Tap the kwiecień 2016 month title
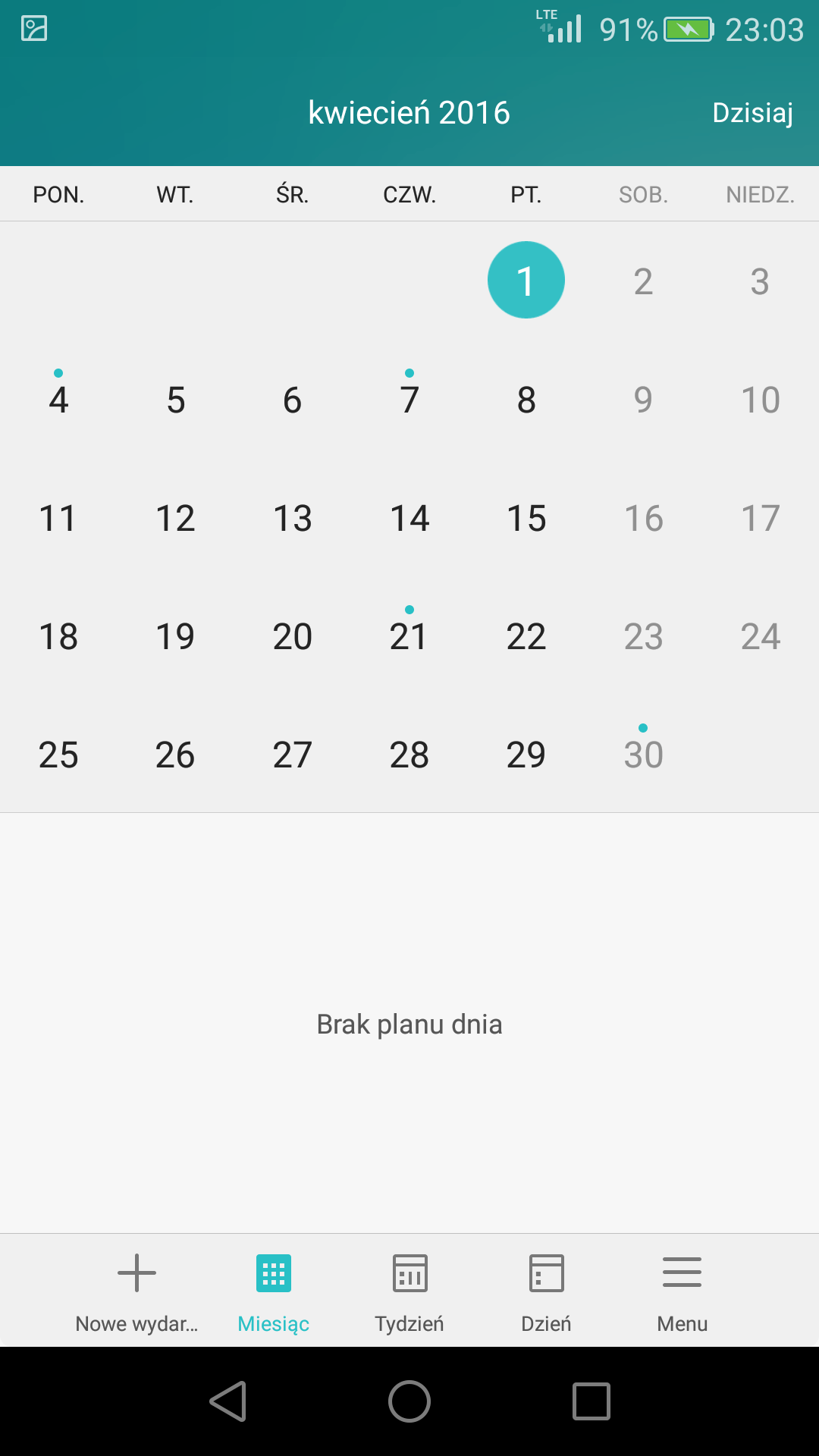Image resolution: width=819 pixels, height=1456 pixels. click(409, 113)
